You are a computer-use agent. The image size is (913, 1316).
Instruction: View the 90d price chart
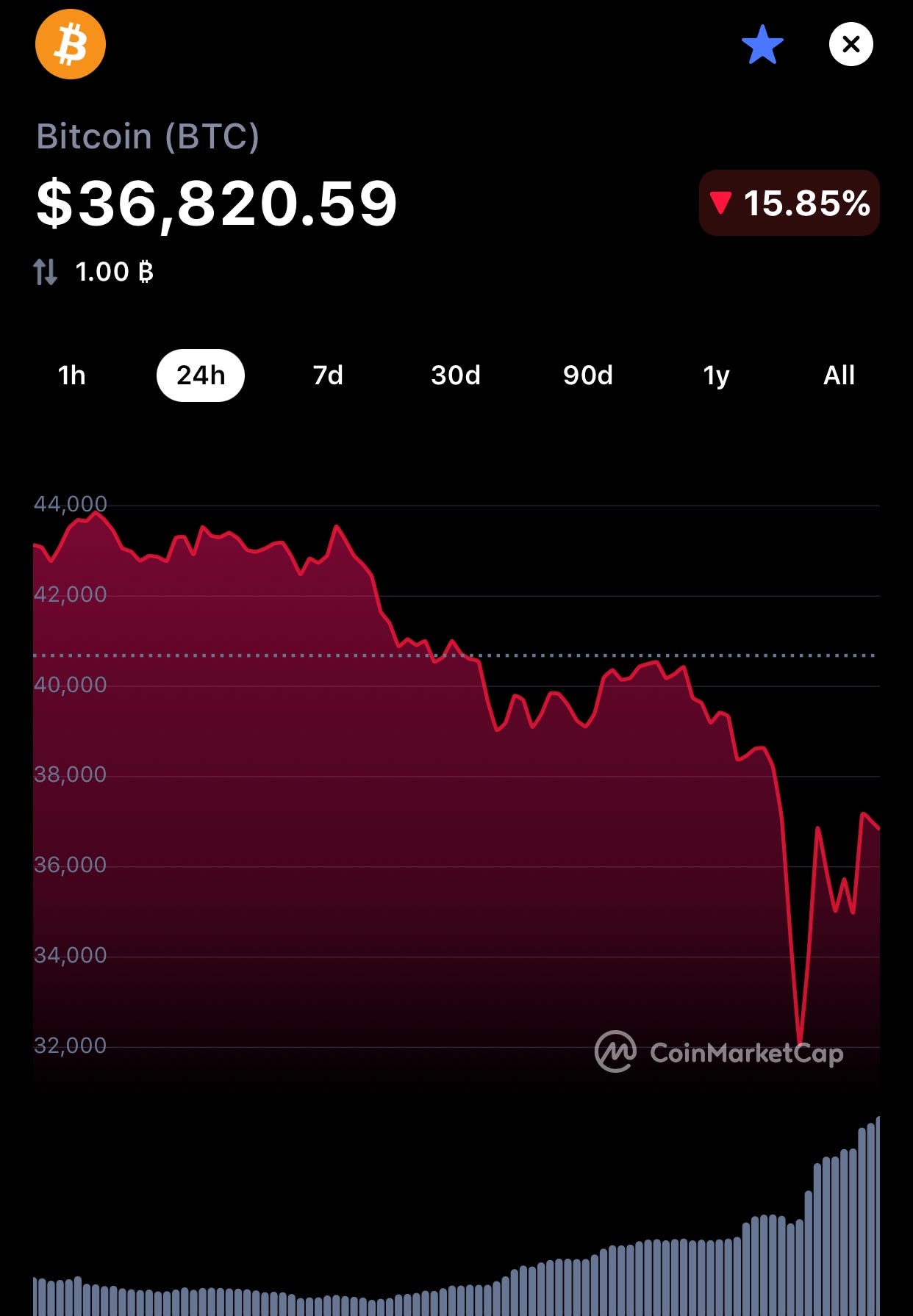[588, 375]
